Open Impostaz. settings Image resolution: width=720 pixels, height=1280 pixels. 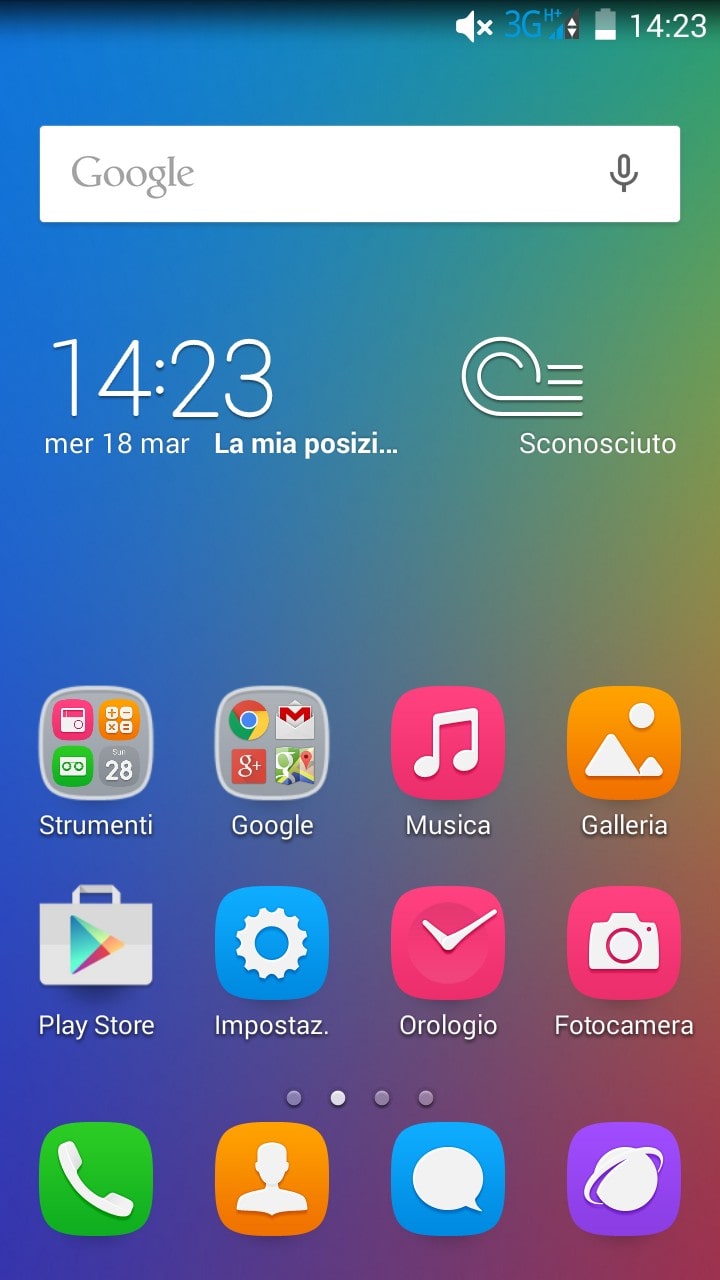tap(272, 943)
